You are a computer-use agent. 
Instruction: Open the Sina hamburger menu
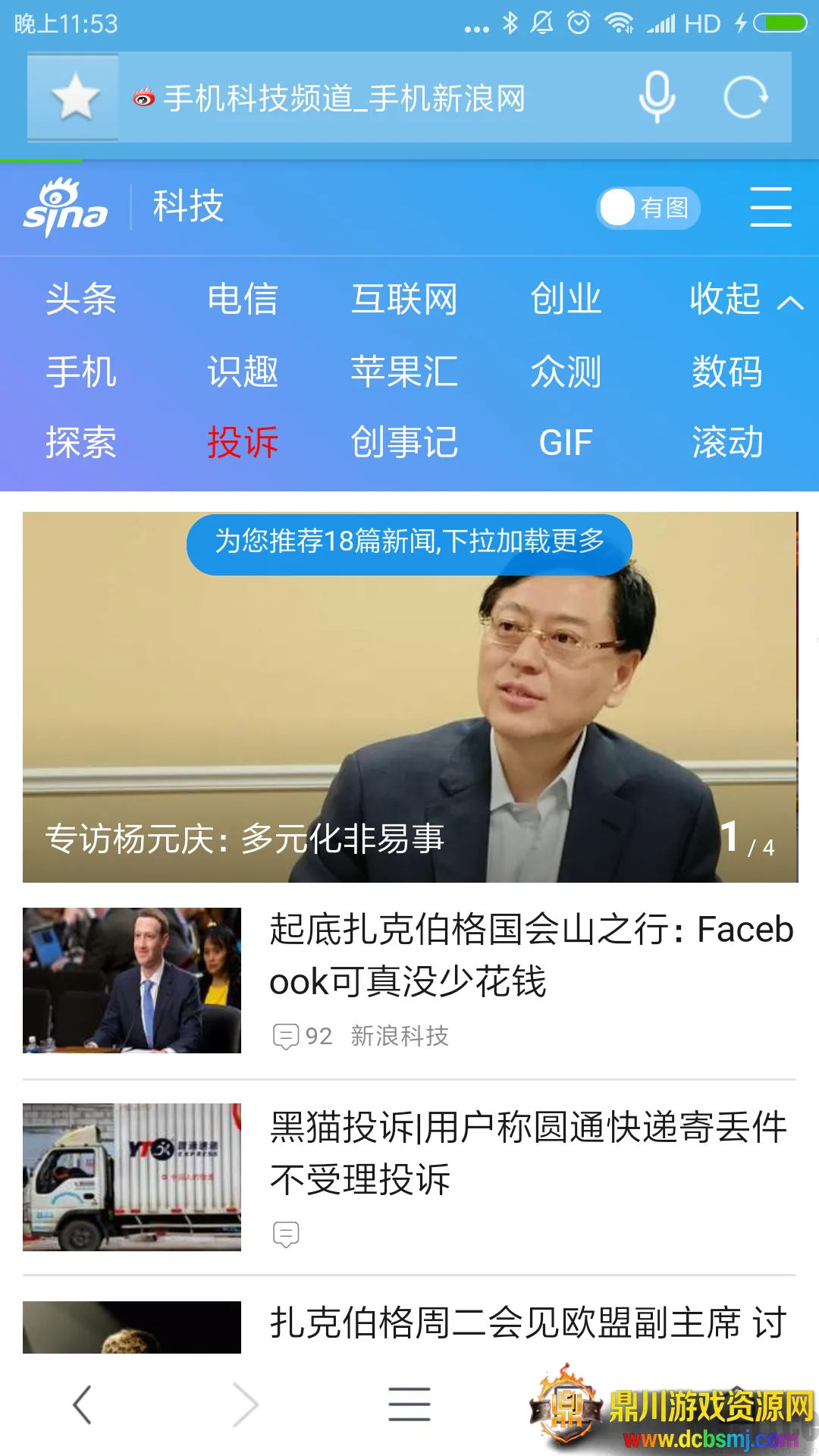[770, 207]
